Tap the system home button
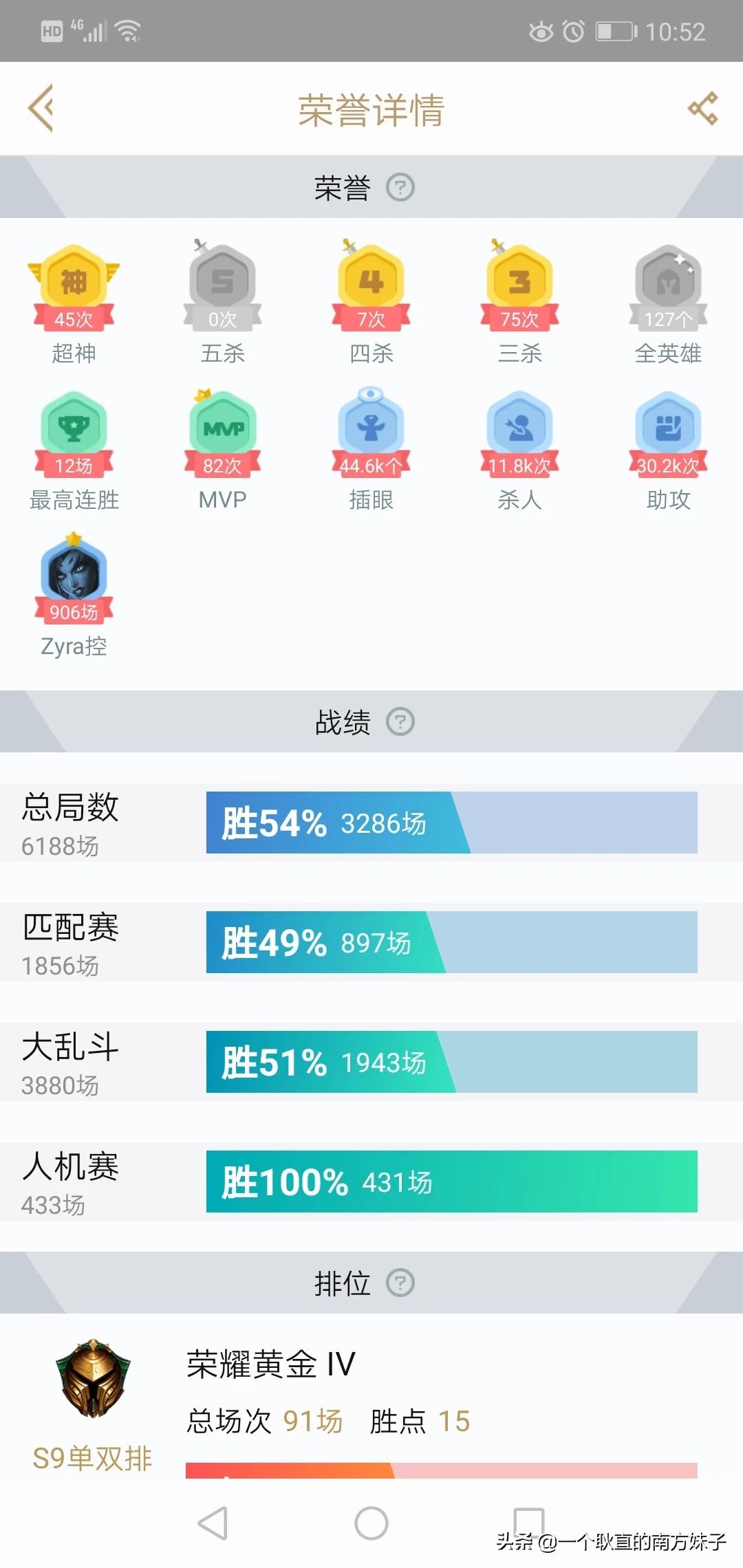This screenshot has width=743, height=1568. point(371,1523)
